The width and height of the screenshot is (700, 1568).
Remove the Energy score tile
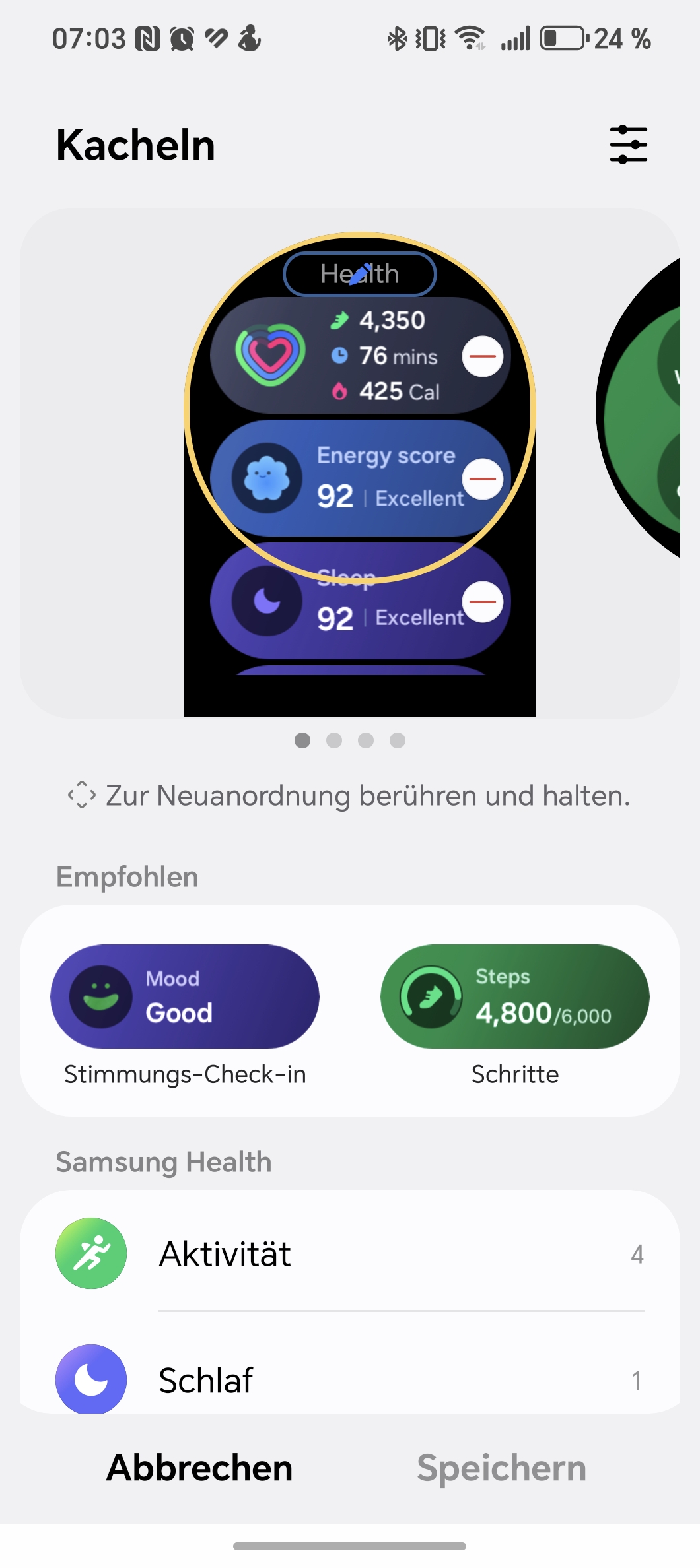[483, 479]
